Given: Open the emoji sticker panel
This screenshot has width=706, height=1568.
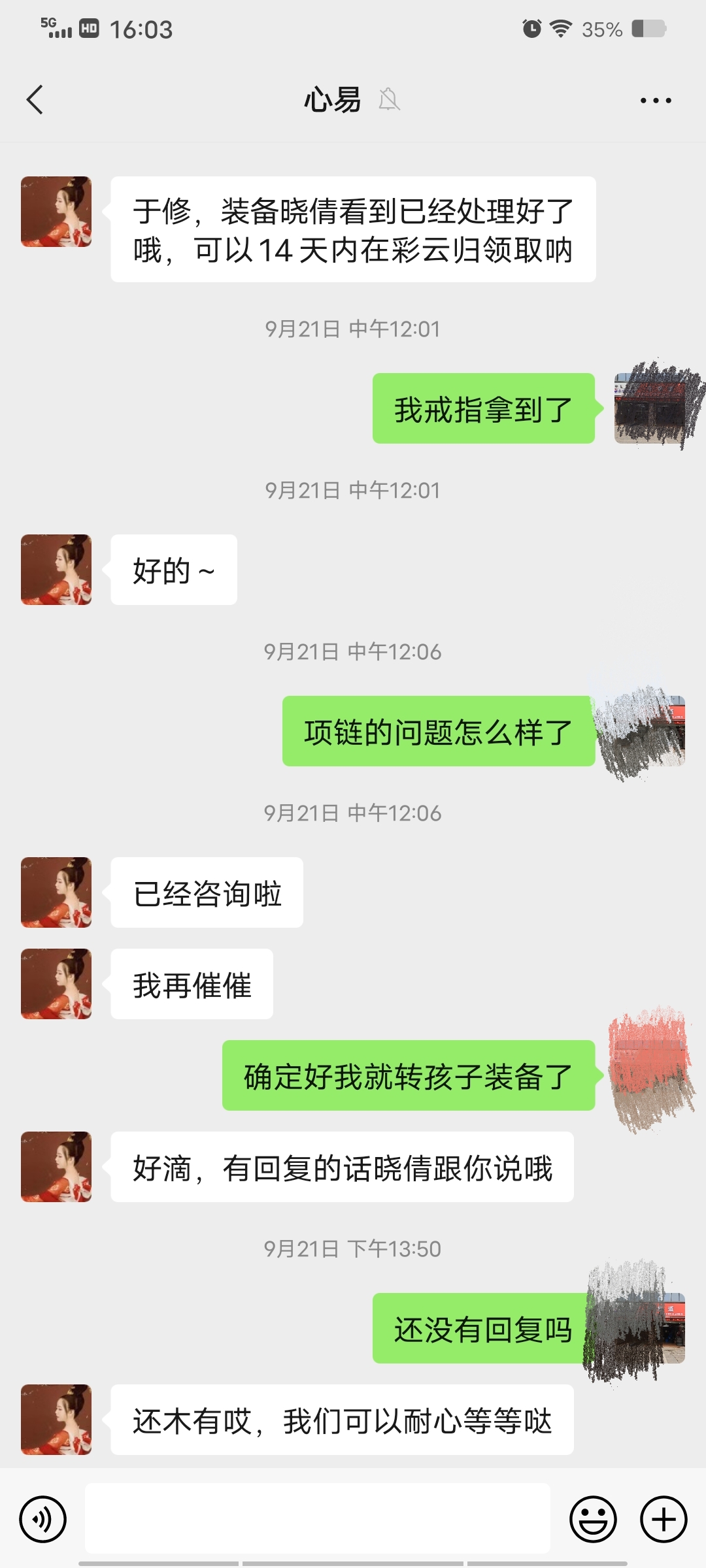Looking at the screenshot, I should tap(593, 1519).
